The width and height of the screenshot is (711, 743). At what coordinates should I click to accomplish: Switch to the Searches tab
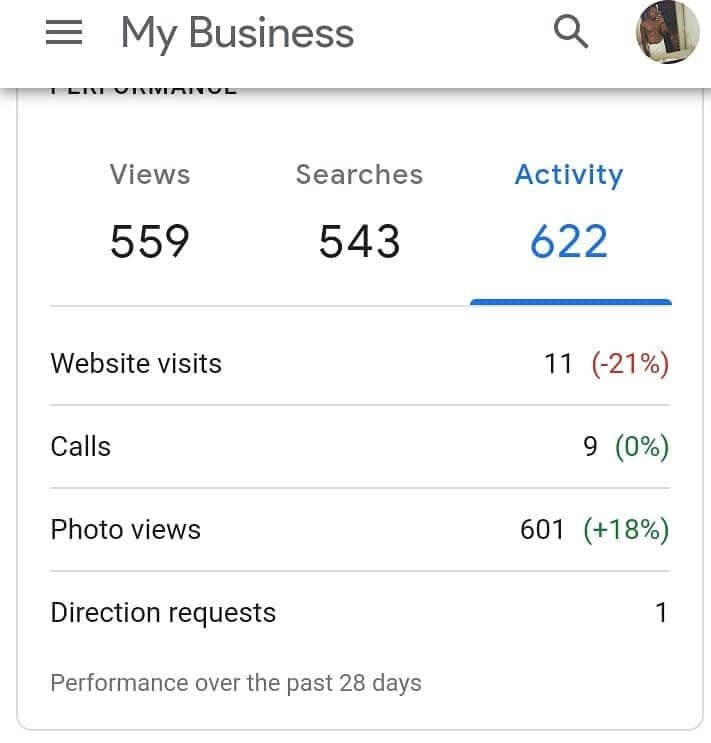(x=359, y=214)
